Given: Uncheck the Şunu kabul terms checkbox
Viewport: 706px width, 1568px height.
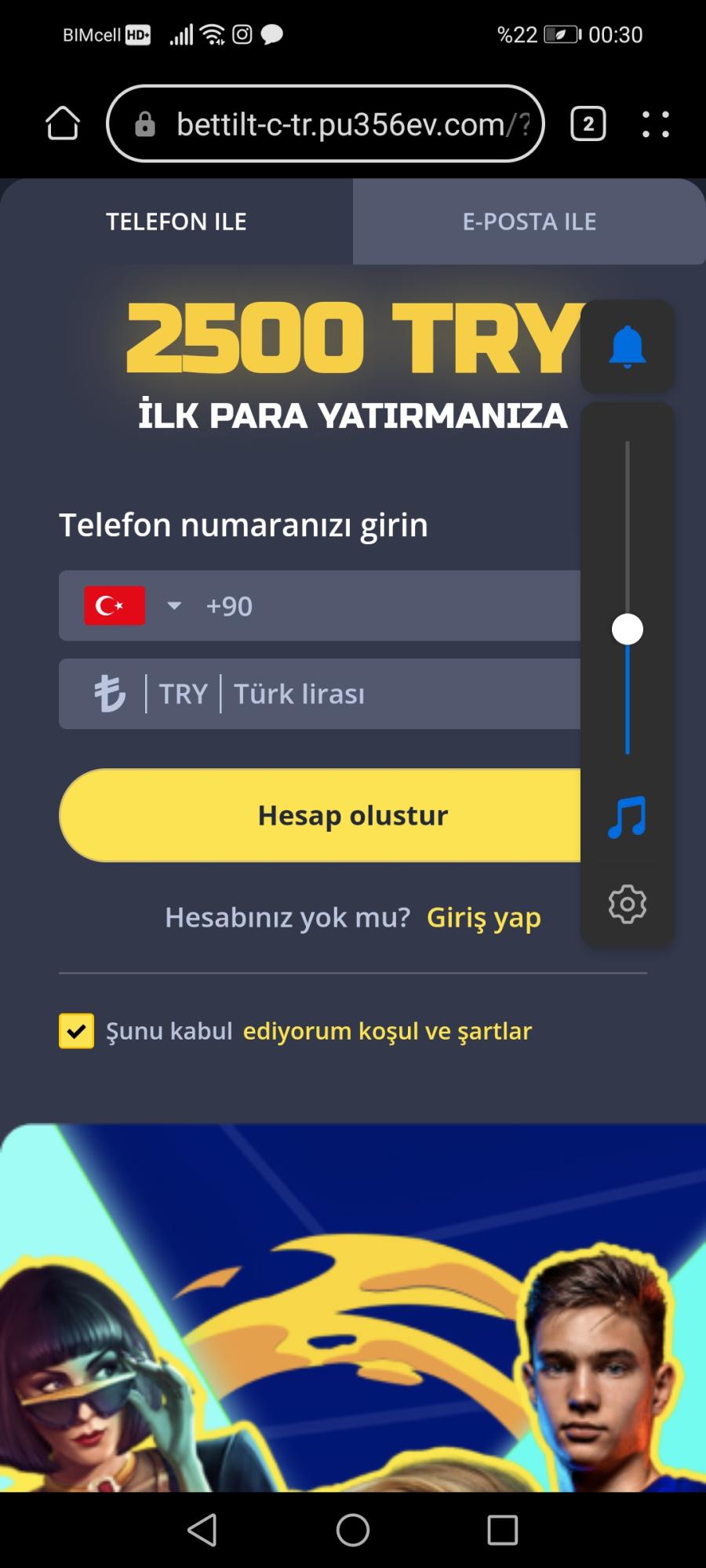Looking at the screenshot, I should pyautogui.click(x=76, y=1031).
